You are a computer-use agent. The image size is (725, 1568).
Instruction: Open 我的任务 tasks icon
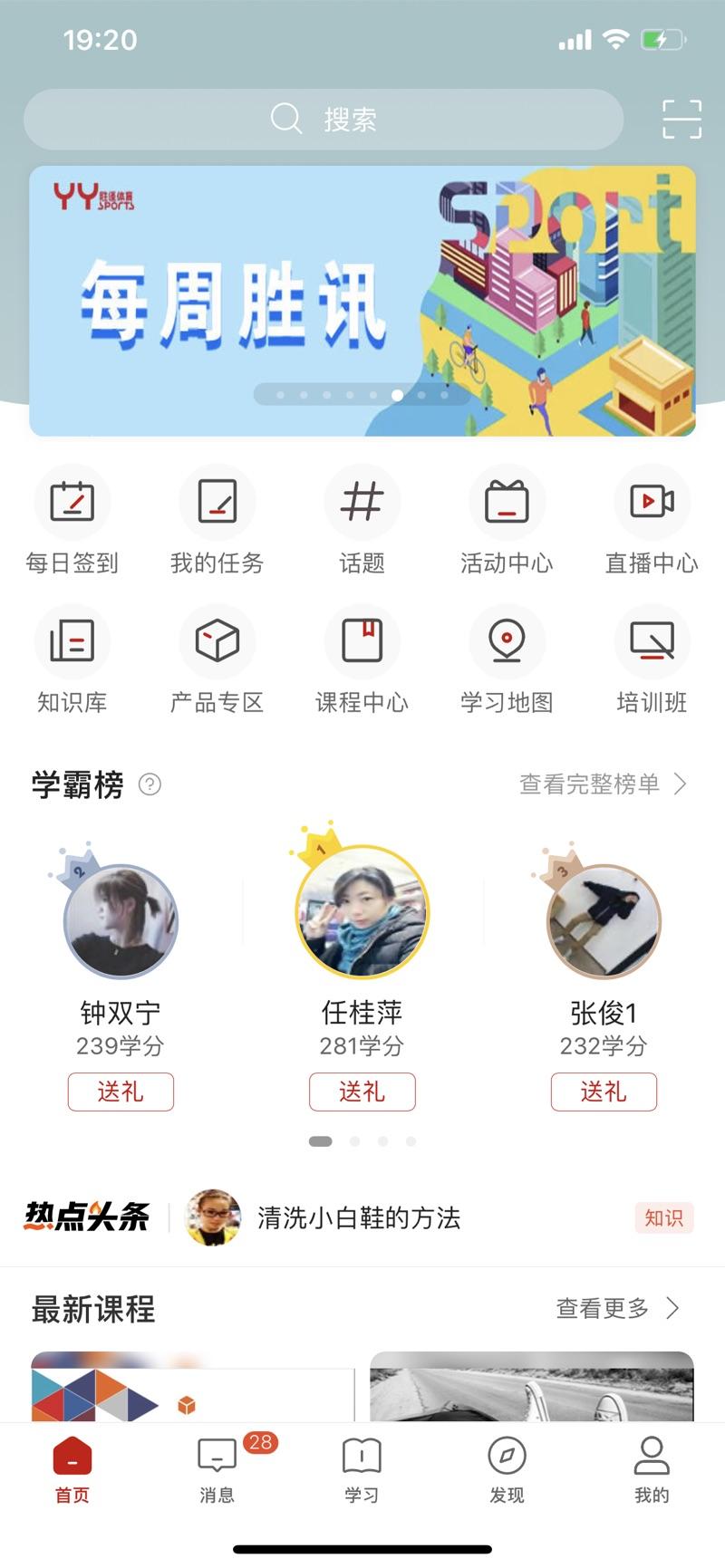coord(217,503)
